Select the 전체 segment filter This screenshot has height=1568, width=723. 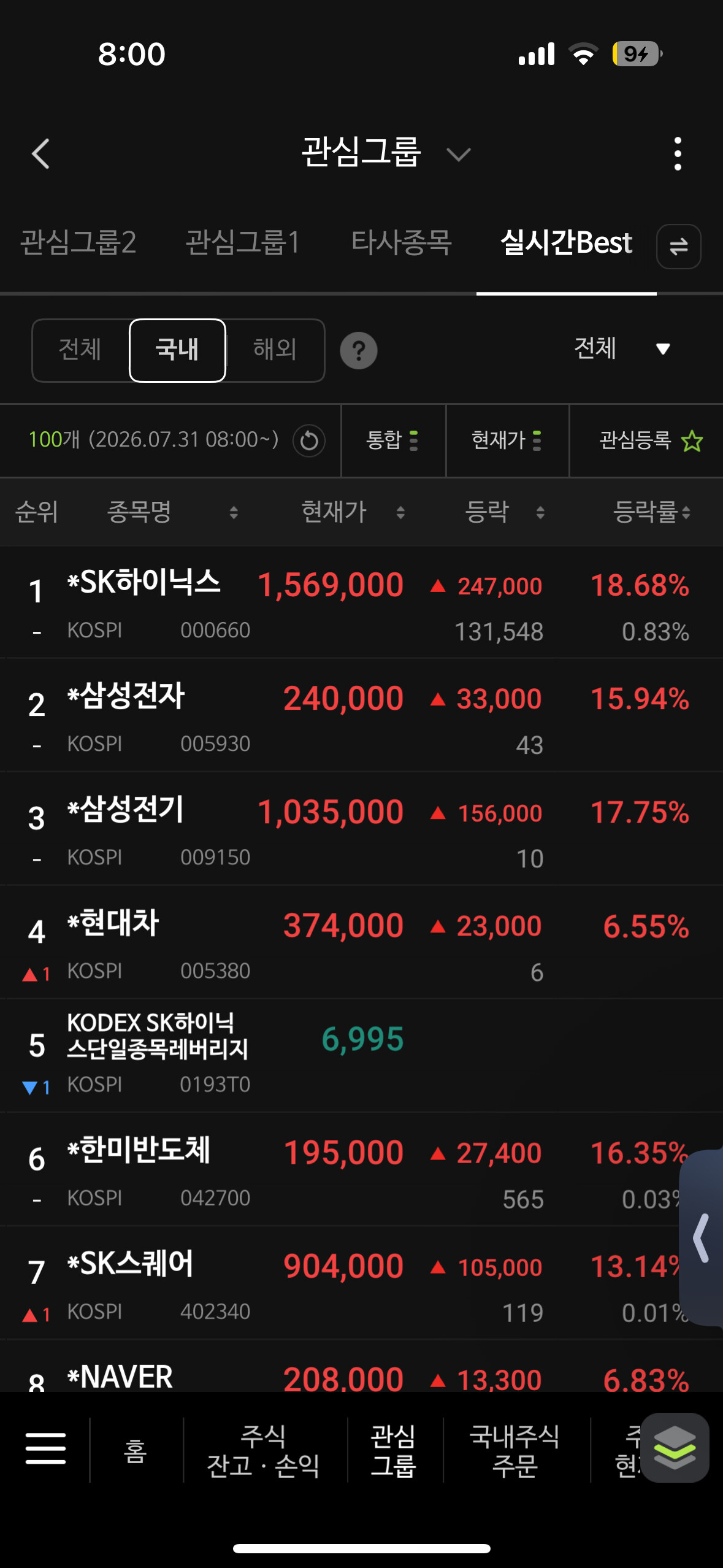coord(80,350)
